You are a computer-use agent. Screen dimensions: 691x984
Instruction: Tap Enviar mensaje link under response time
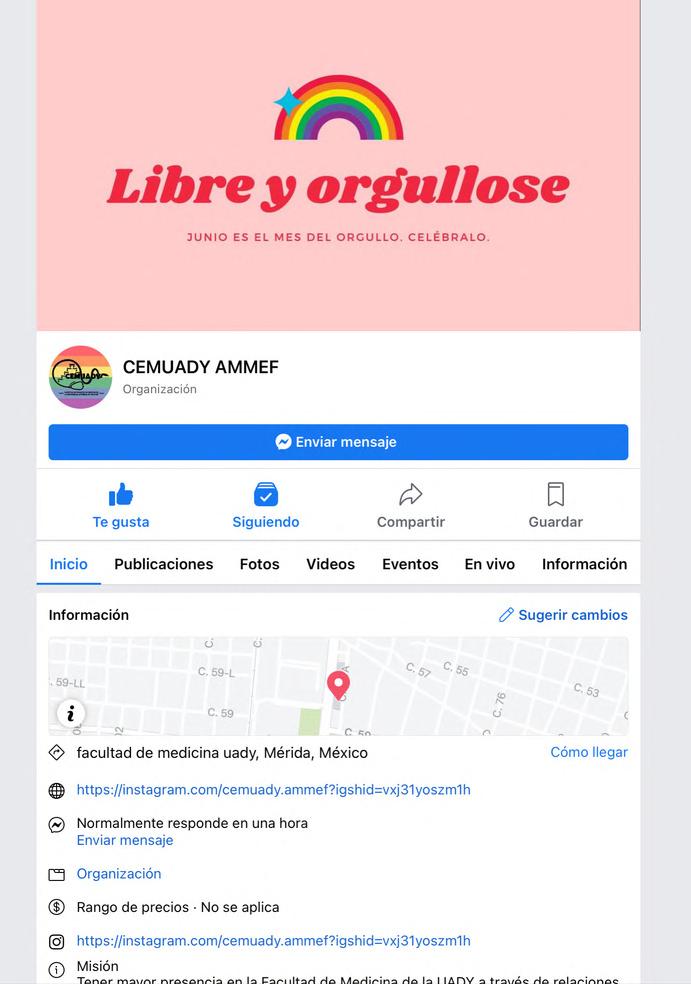pos(125,840)
